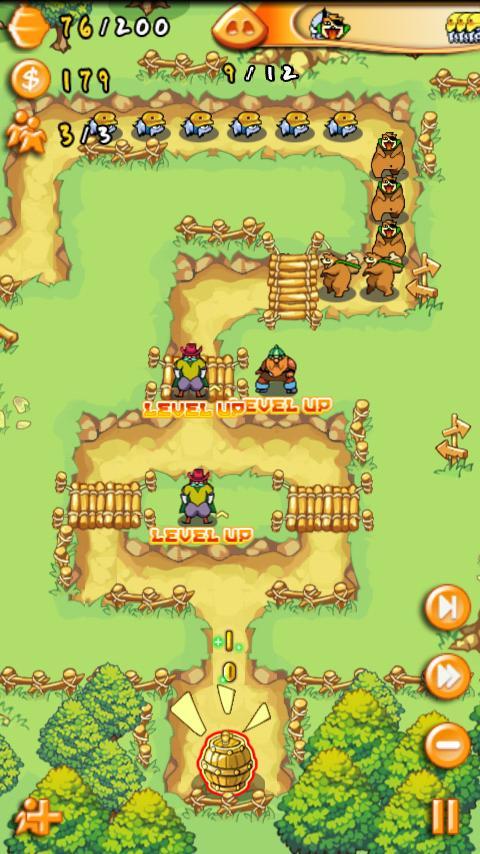Tap the fast-forward speed button
Image resolution: width=480 pixels, height=854 pixels.
[447, 676]
